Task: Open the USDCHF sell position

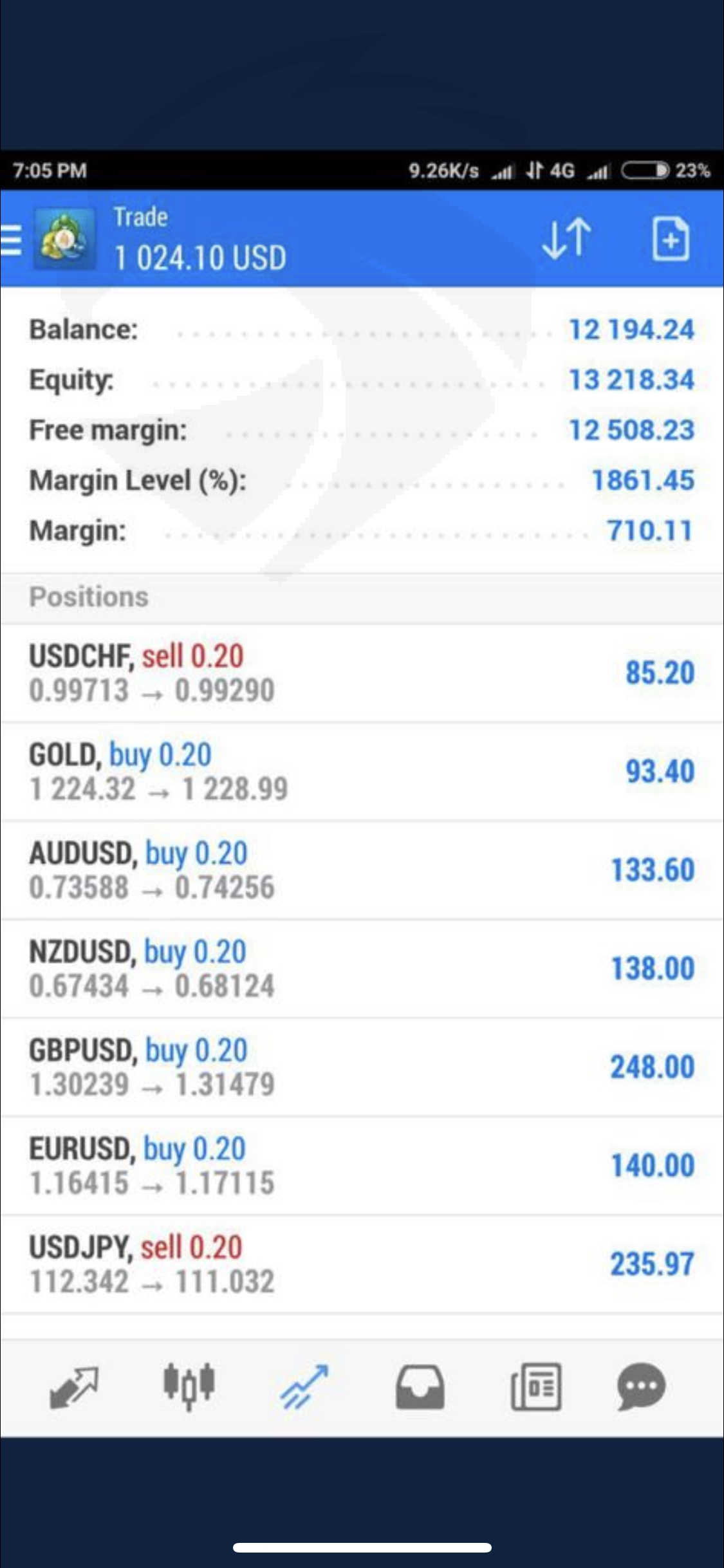Action: click(360, 673)
